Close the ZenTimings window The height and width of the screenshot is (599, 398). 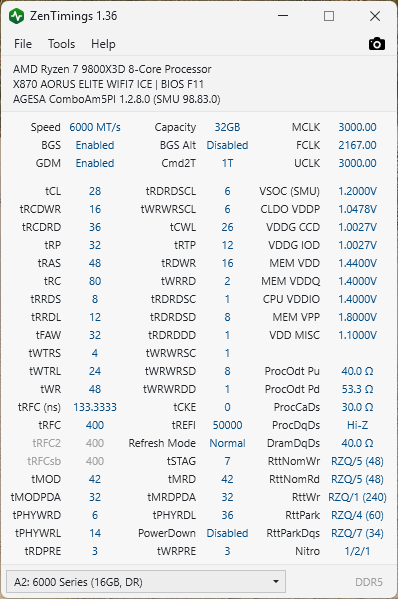pos(375,16)
